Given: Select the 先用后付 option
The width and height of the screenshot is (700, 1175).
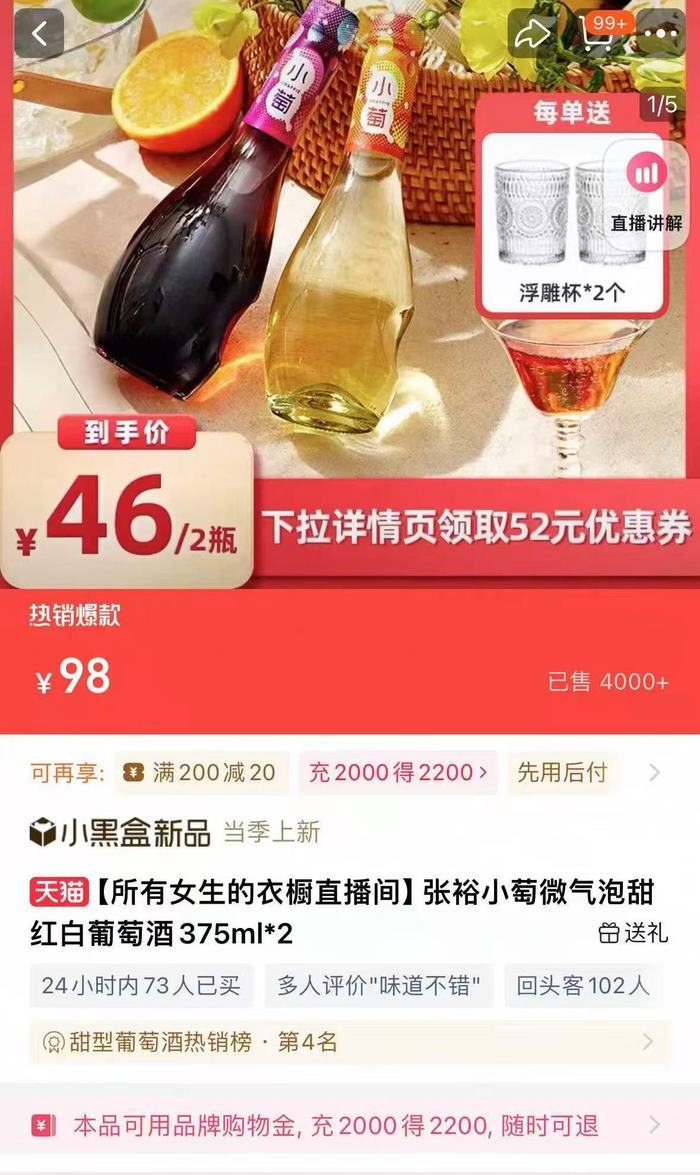Looking at the screenshot, I should tap(562, 772).
